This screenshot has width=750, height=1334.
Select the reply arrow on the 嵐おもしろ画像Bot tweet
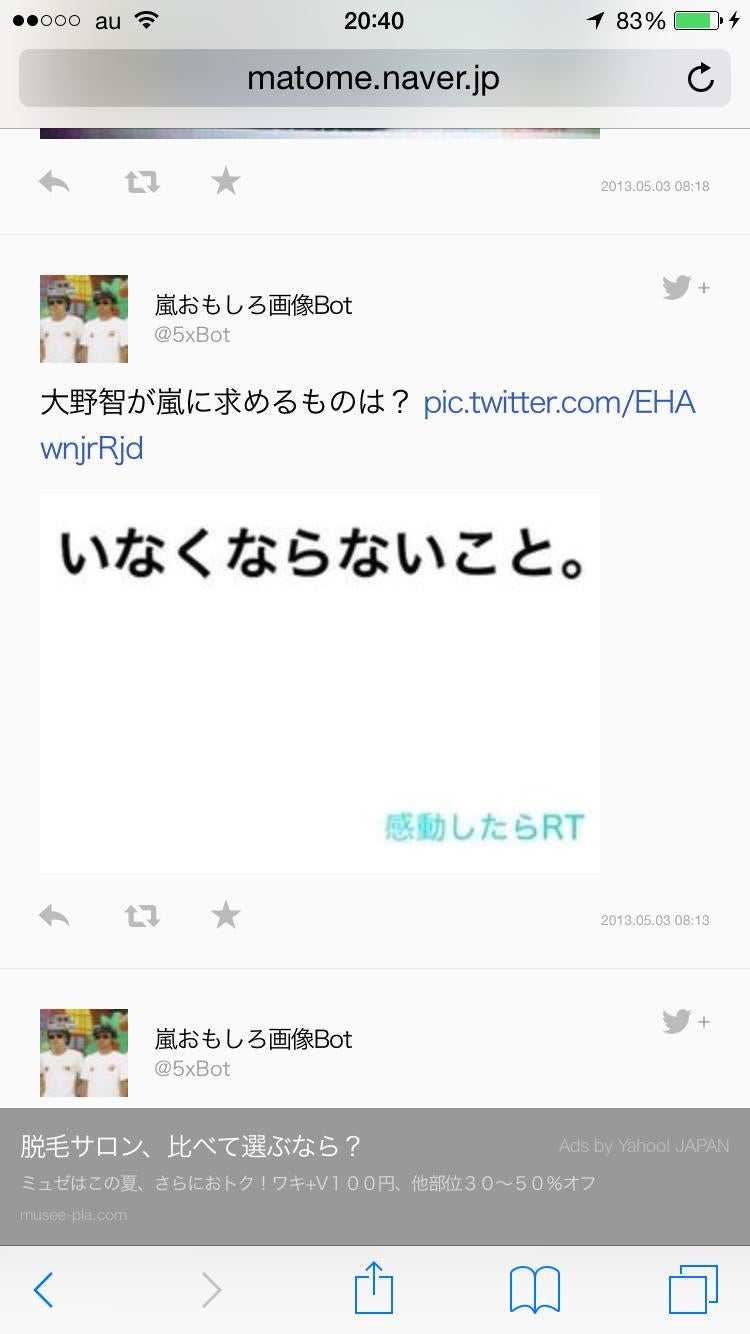[53, 915]
